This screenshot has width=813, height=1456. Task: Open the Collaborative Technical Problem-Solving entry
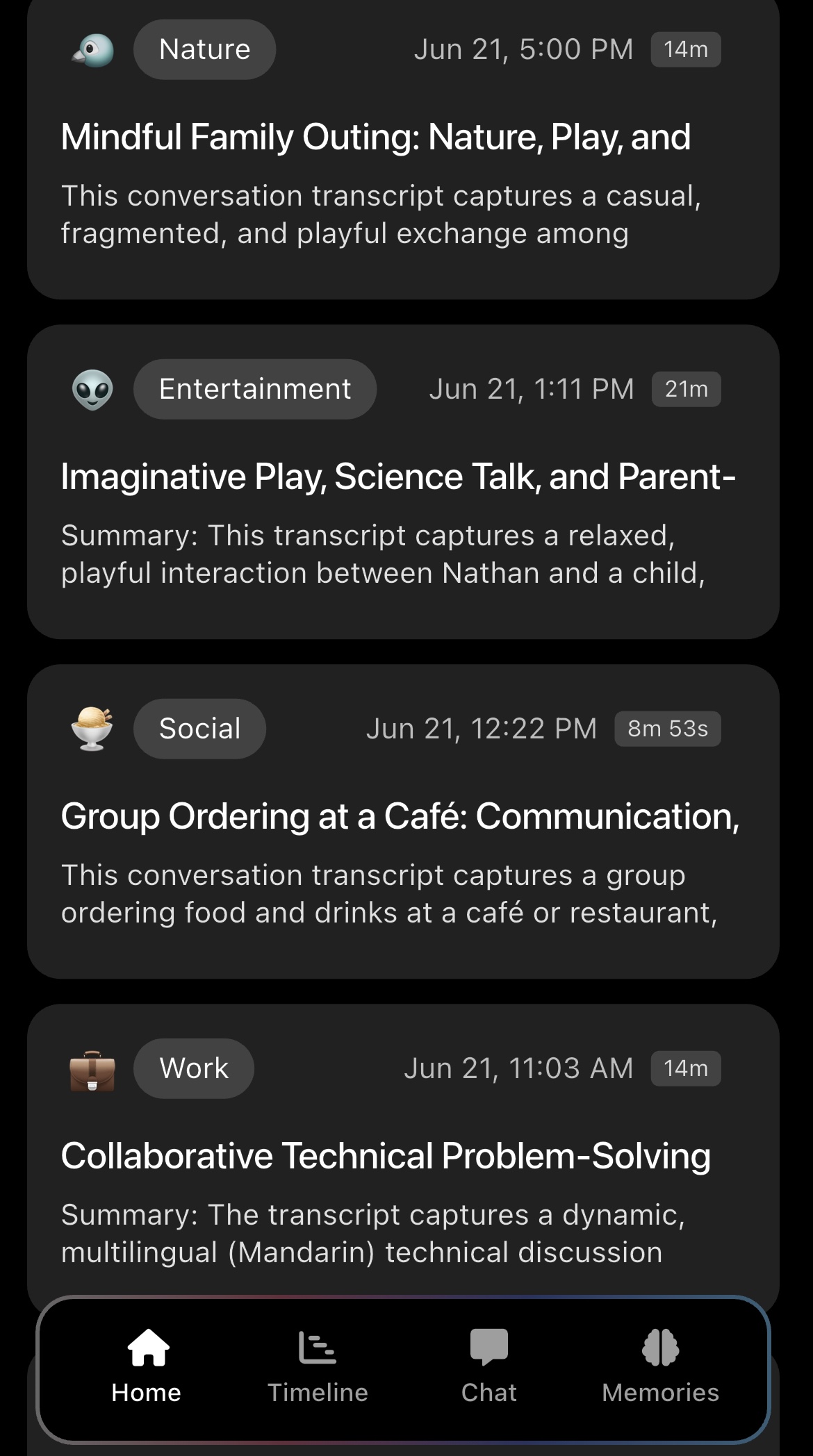pyautogui.click(x=386, y=1155)
